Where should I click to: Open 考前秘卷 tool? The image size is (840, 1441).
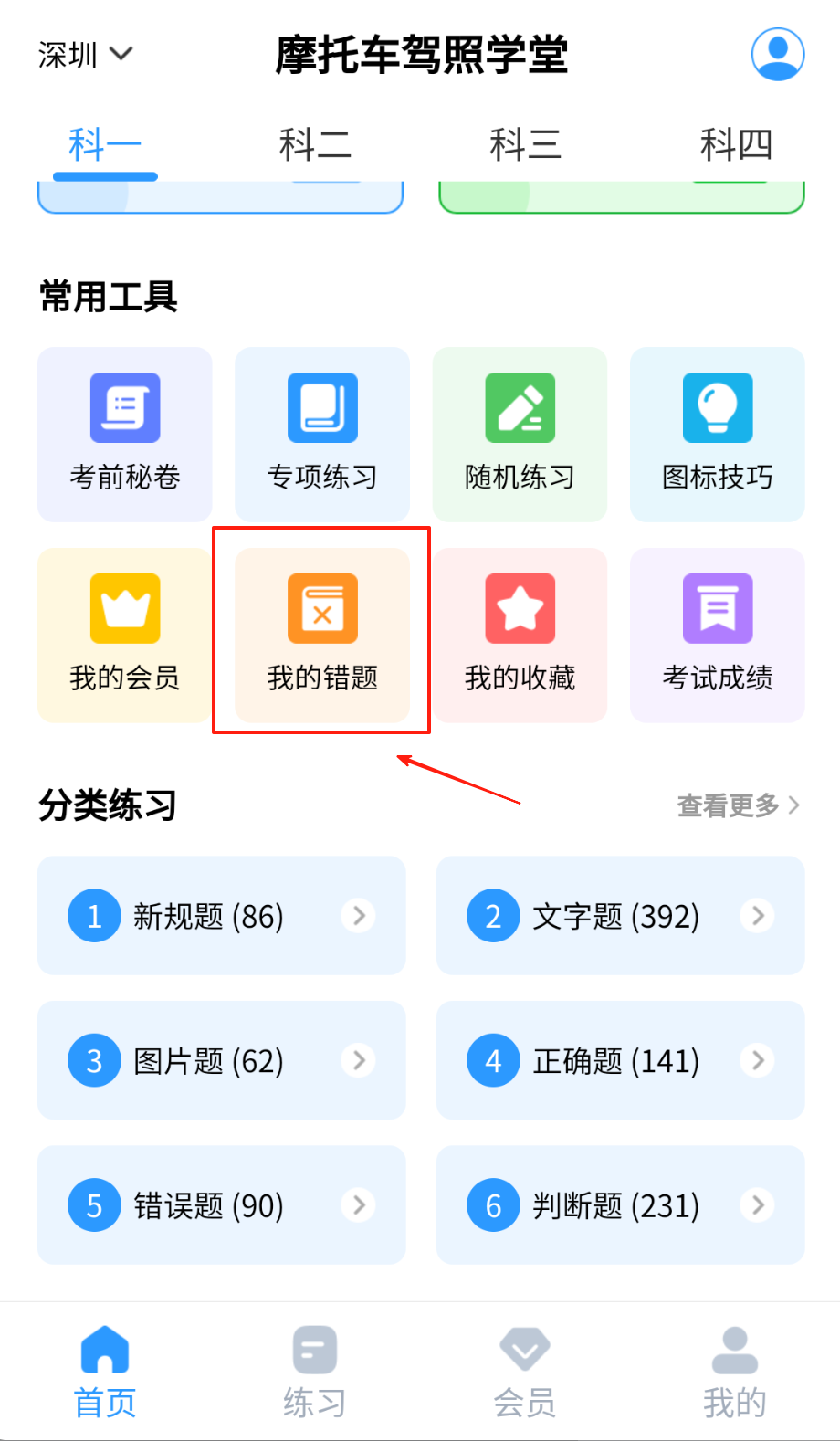click(x=125, y=434)
